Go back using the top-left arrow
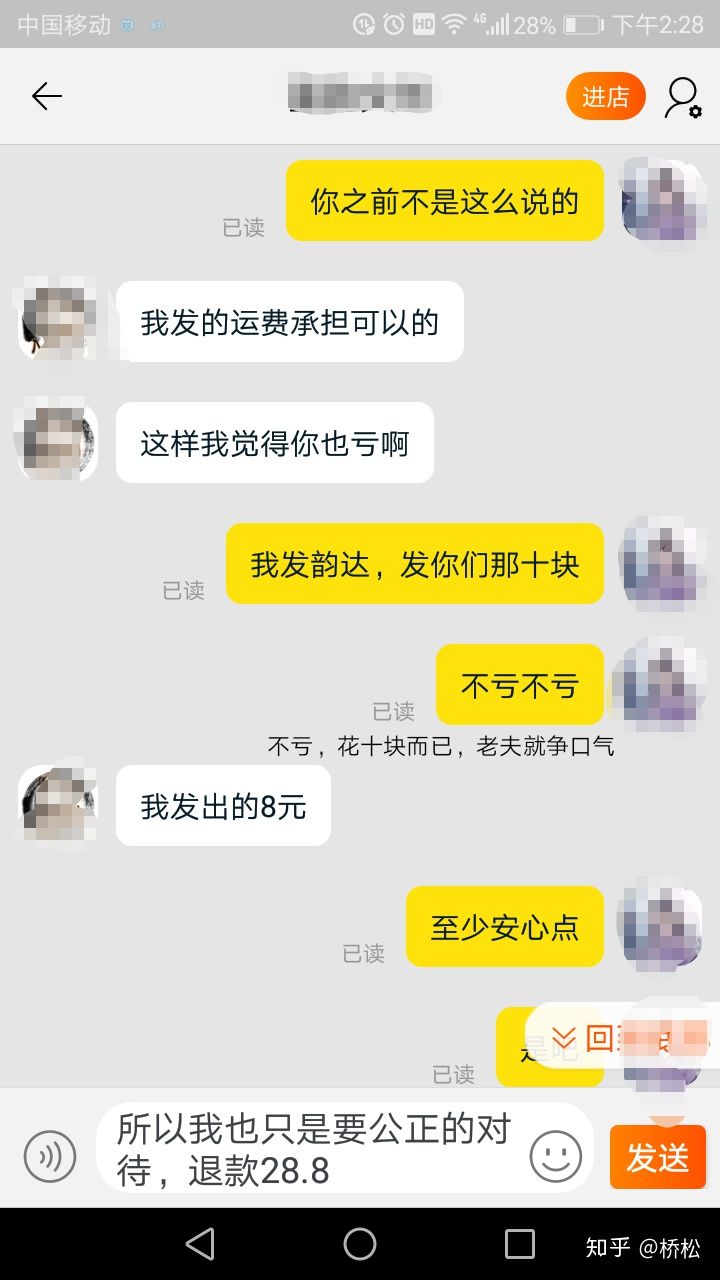The width and height of the screenshot is (720, 1280). coord(46,96)
